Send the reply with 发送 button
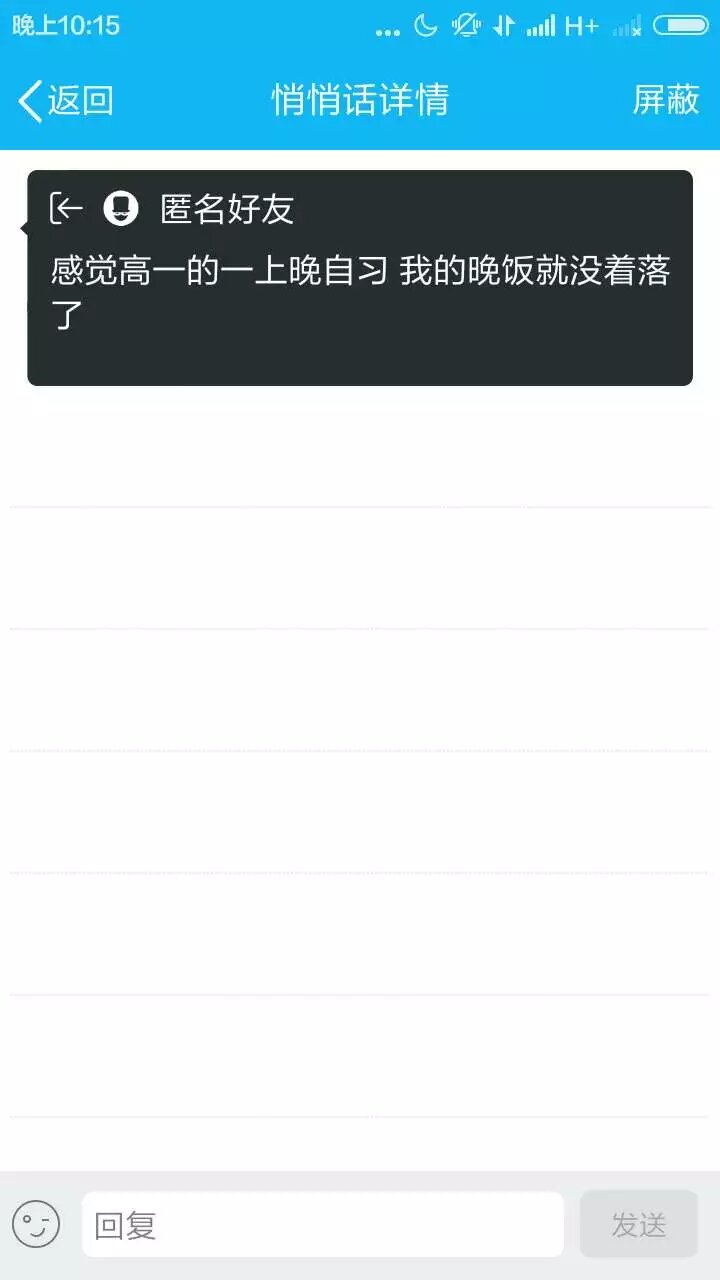720x1280 pixels. [638, 1224]
